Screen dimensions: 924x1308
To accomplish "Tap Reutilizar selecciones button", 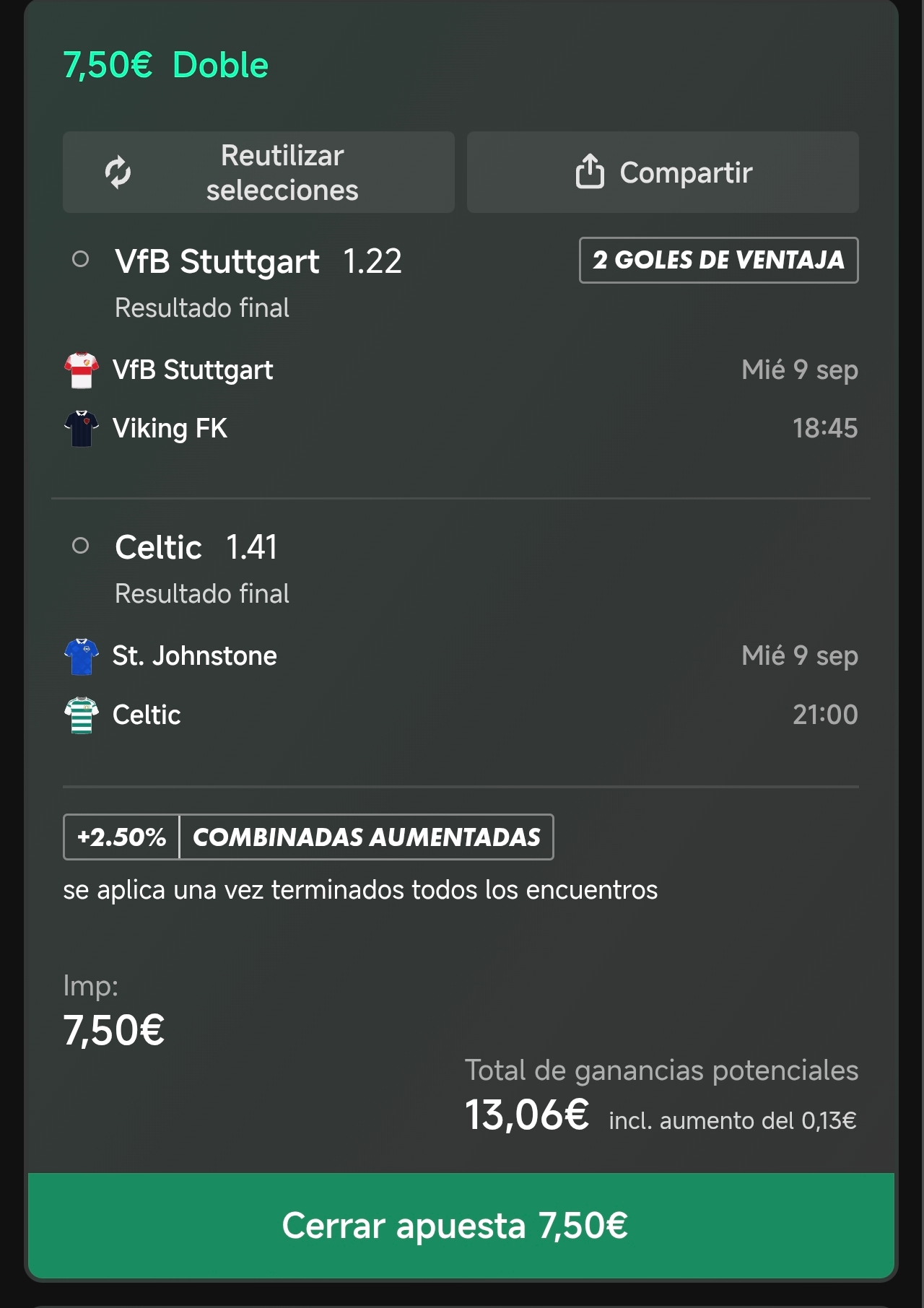I will [x=258, y=172].
